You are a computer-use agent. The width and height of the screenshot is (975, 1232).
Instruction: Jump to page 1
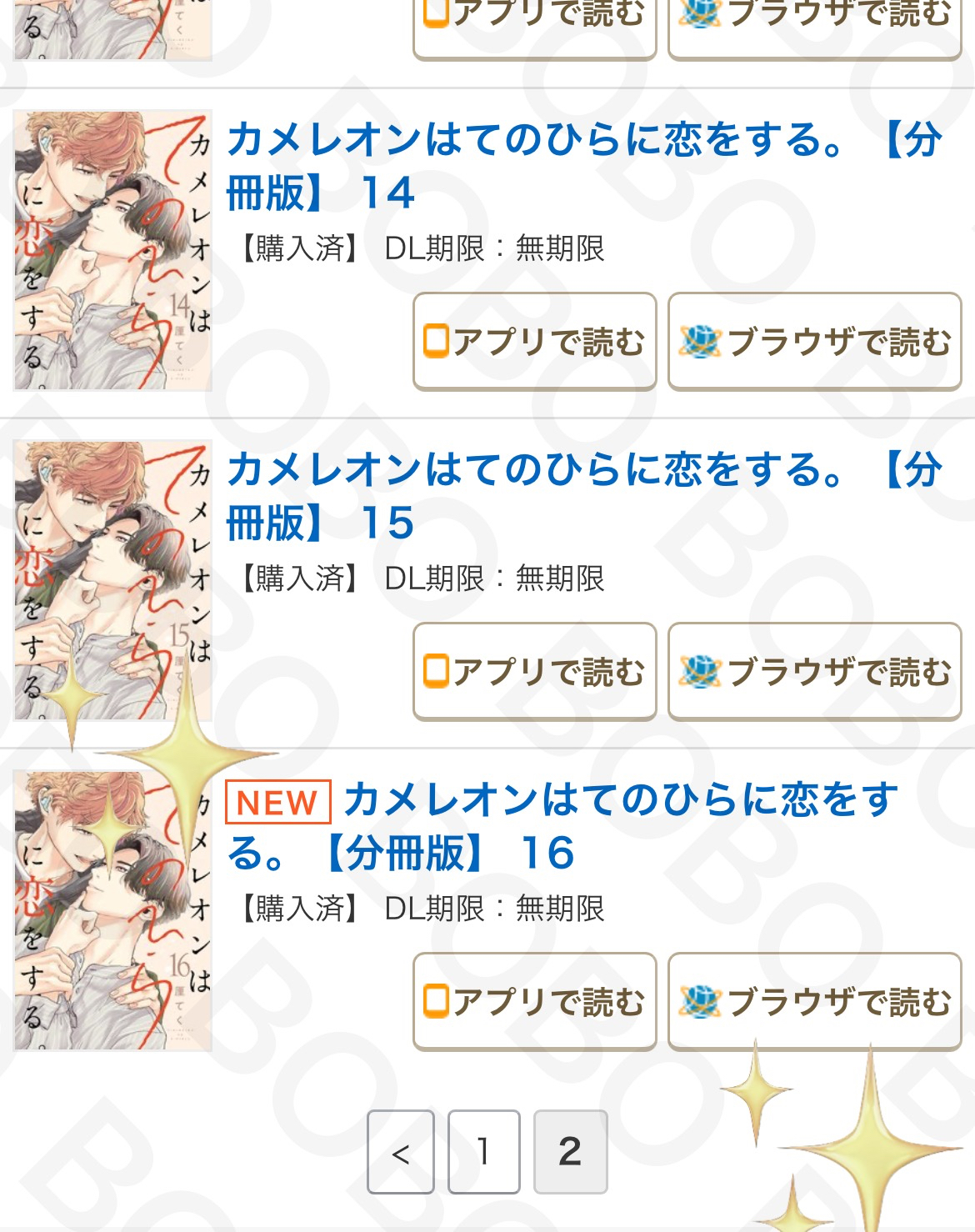point(483,1152)
